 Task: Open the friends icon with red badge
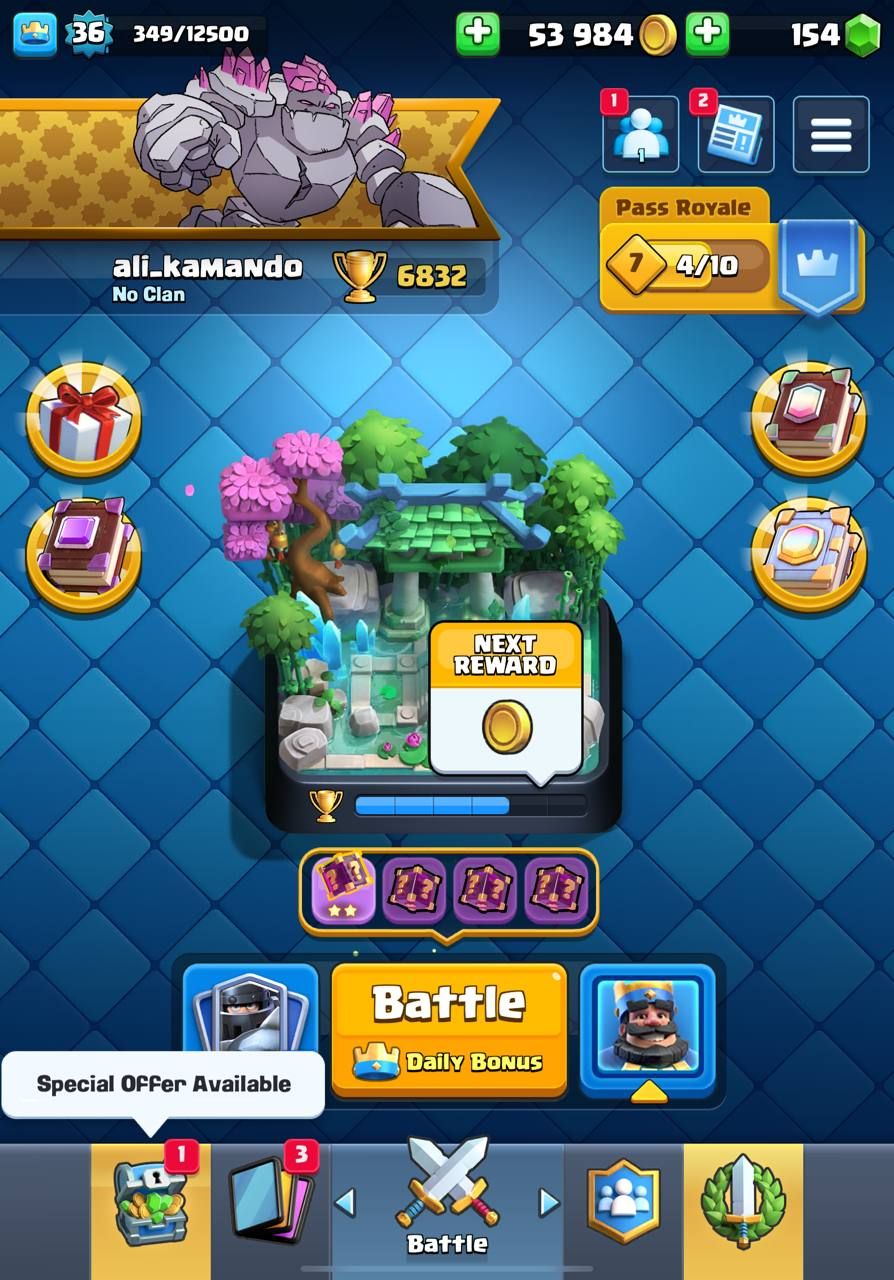click(640, 135)
